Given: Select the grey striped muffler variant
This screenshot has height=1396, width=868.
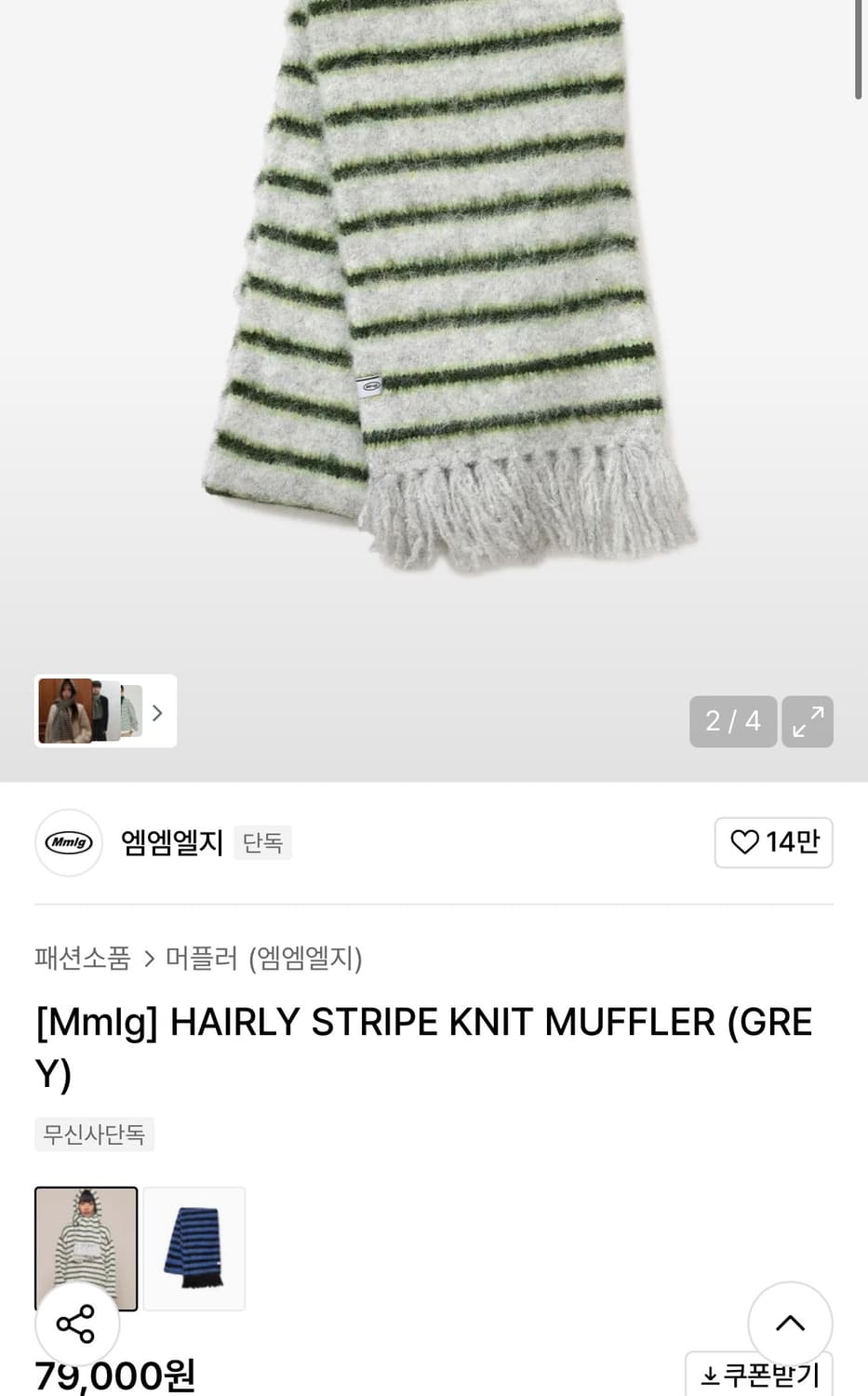Looking at the screenshot, I should pos(86,1249).
